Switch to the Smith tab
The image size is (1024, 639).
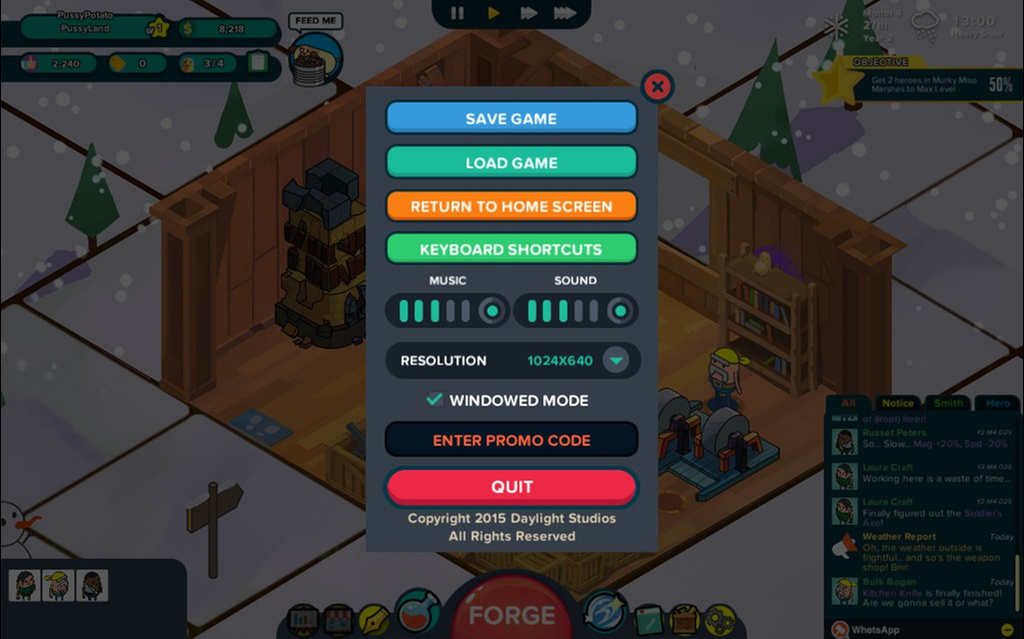click(948, 403)
